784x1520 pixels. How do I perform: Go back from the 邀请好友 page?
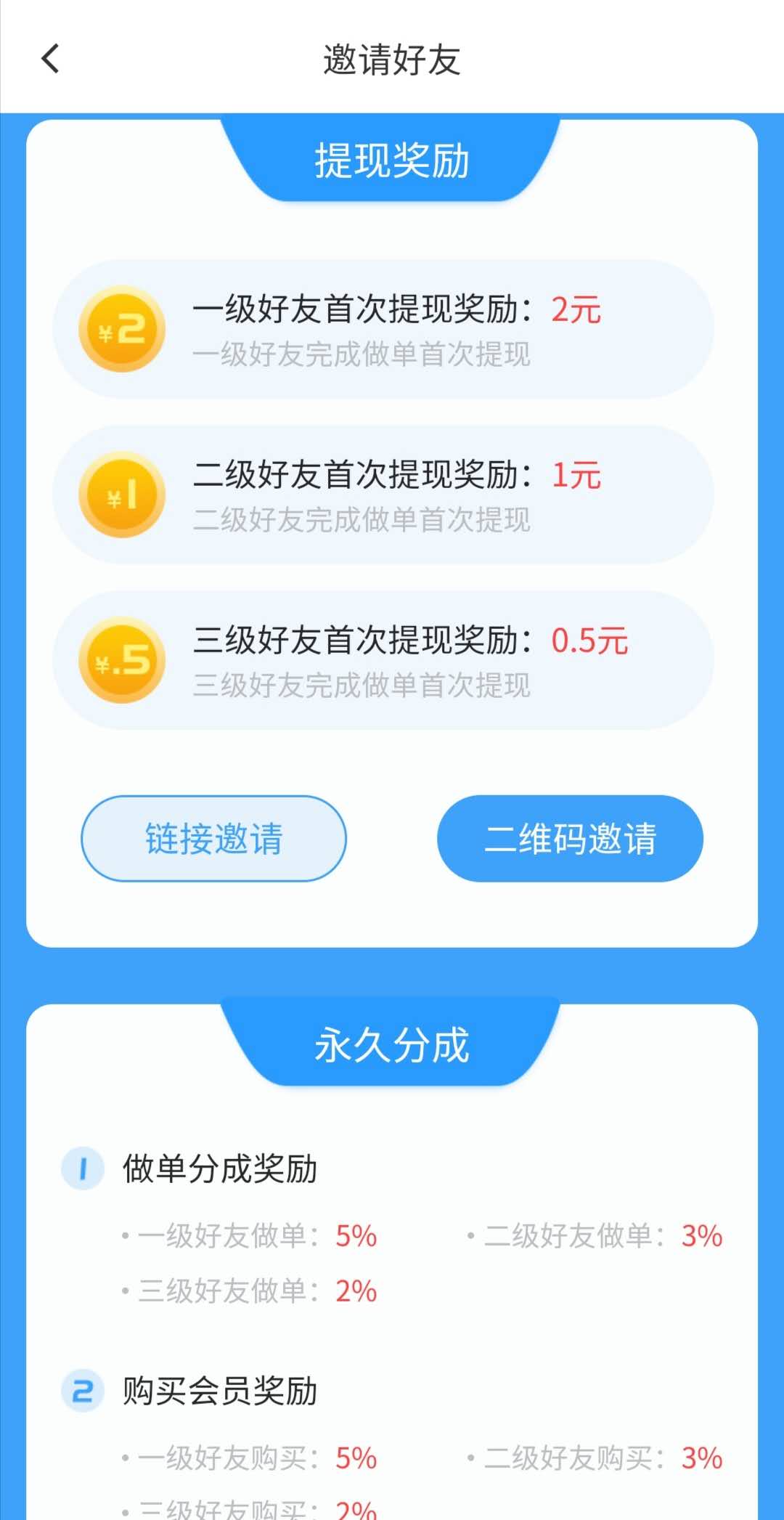click(x=50, y=59)
